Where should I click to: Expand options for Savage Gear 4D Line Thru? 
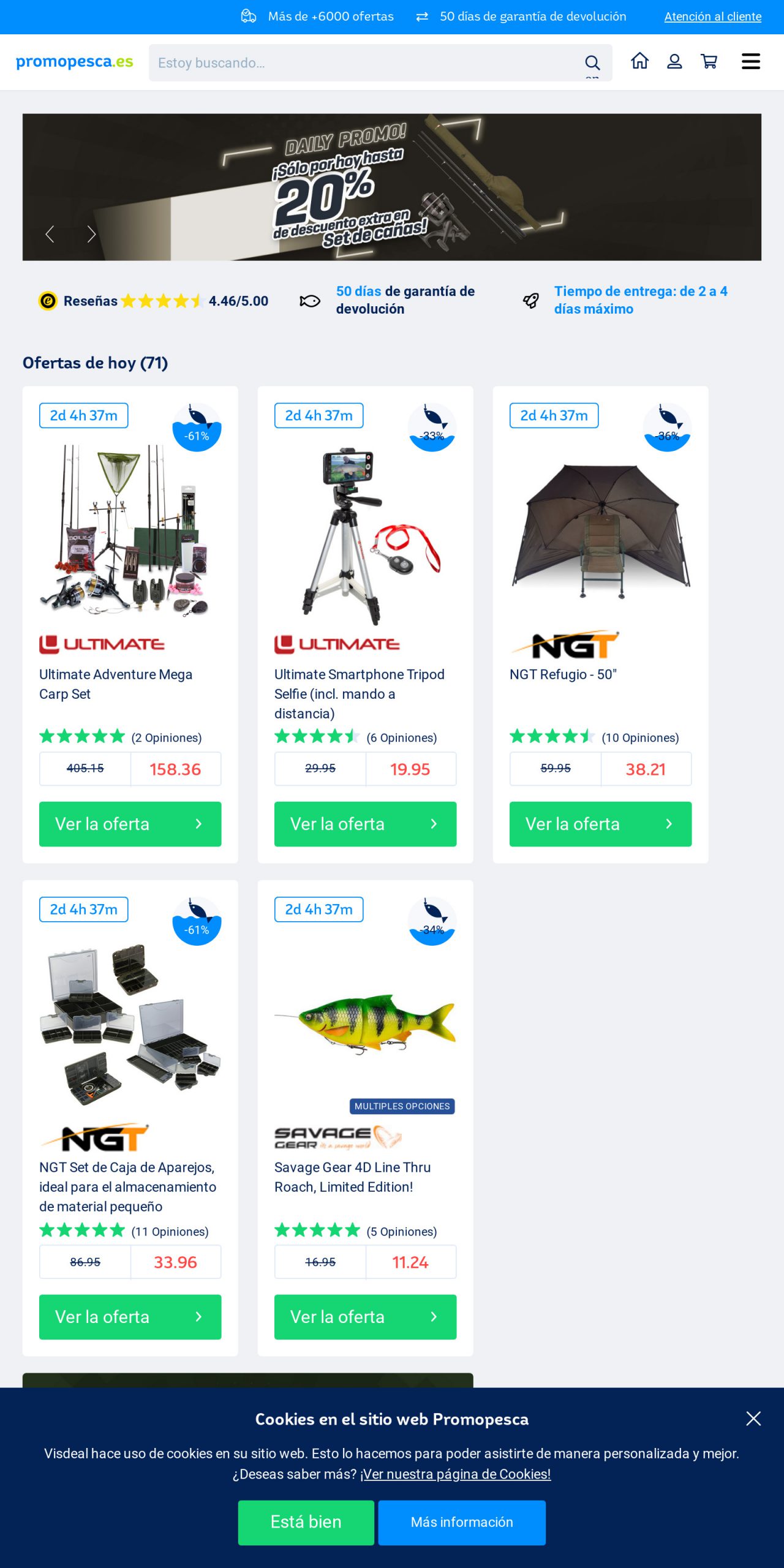pyautogui.click(x=402, y=1106)
